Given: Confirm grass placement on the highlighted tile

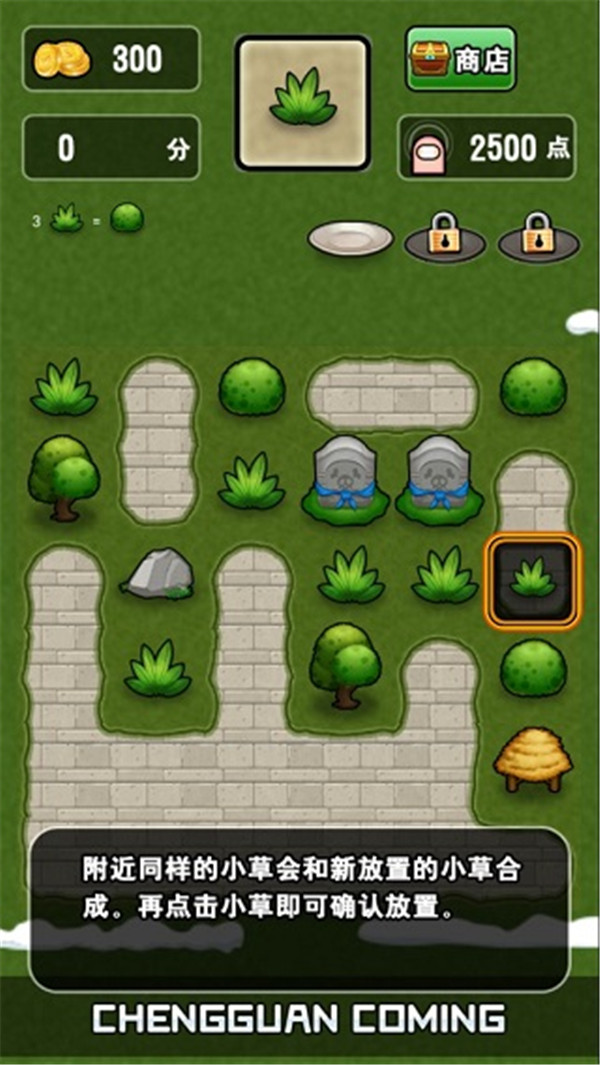Looking at the screenshot, I should tap(532, 581).
